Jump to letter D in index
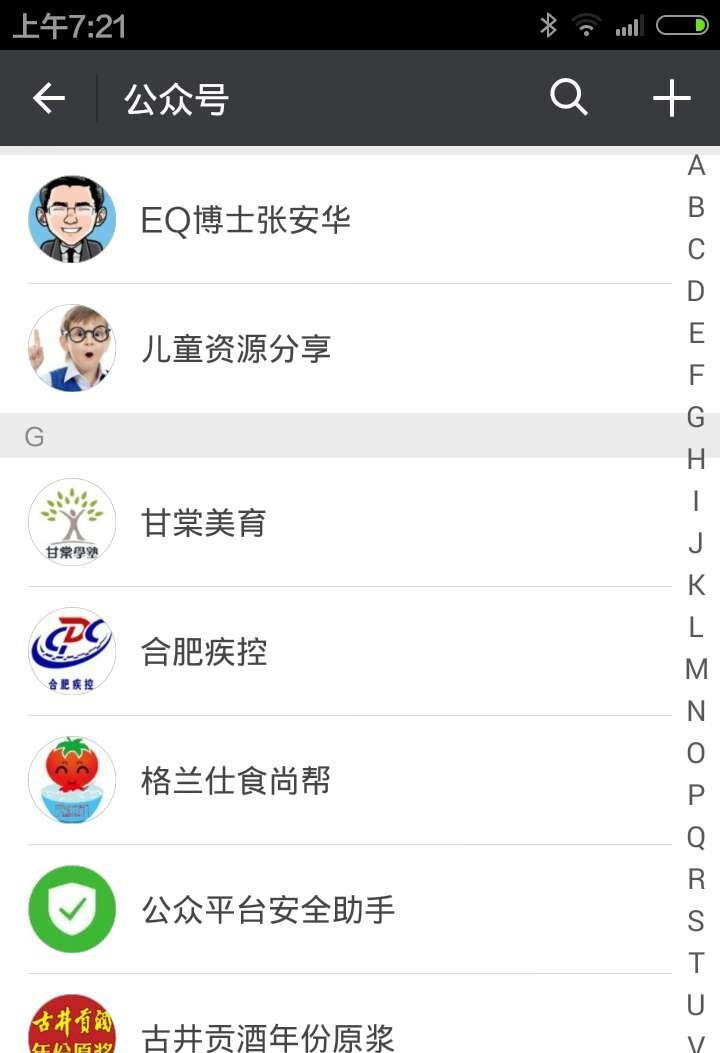This screenshot has width=720, height=1053. [696, 291]
